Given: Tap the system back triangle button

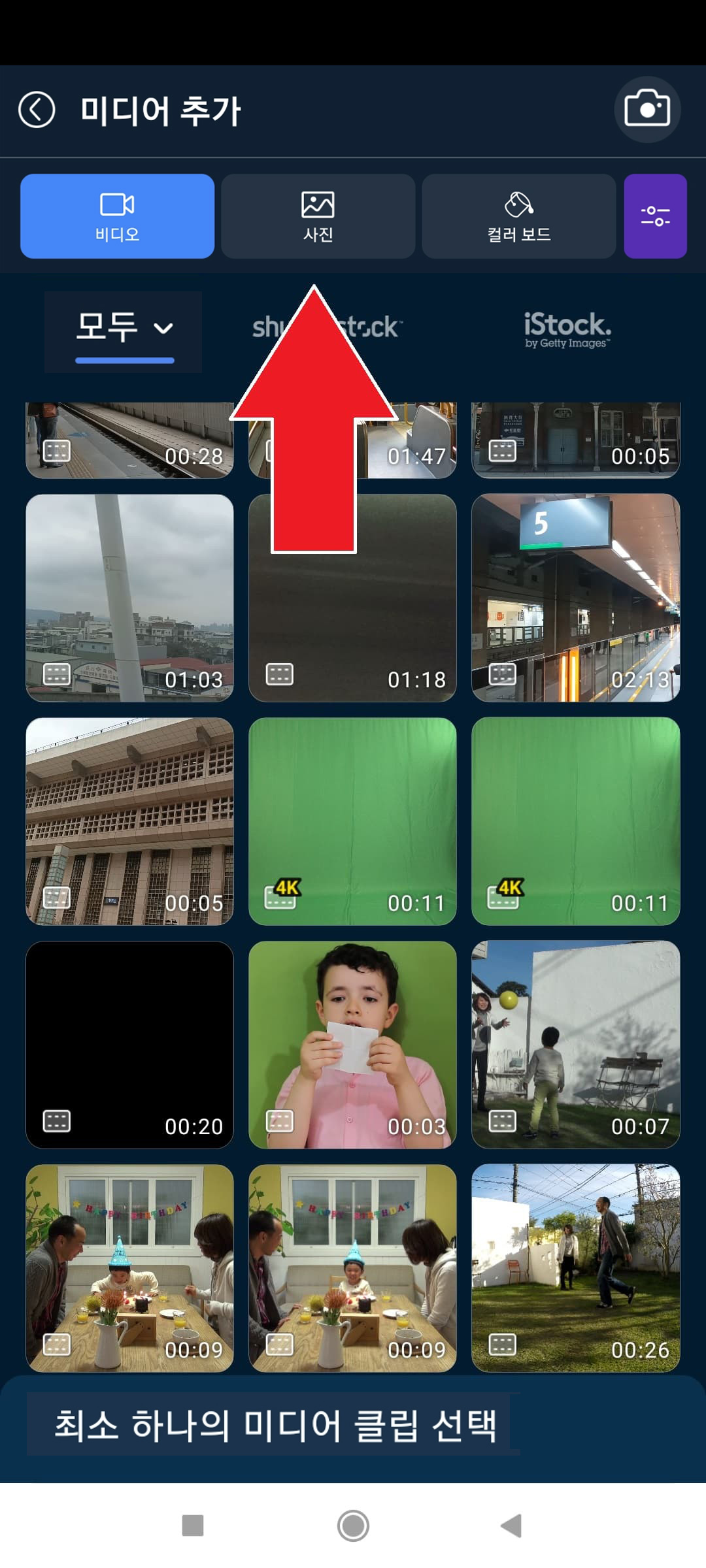Looking at the screenshot, I should tap(512, 1526).
